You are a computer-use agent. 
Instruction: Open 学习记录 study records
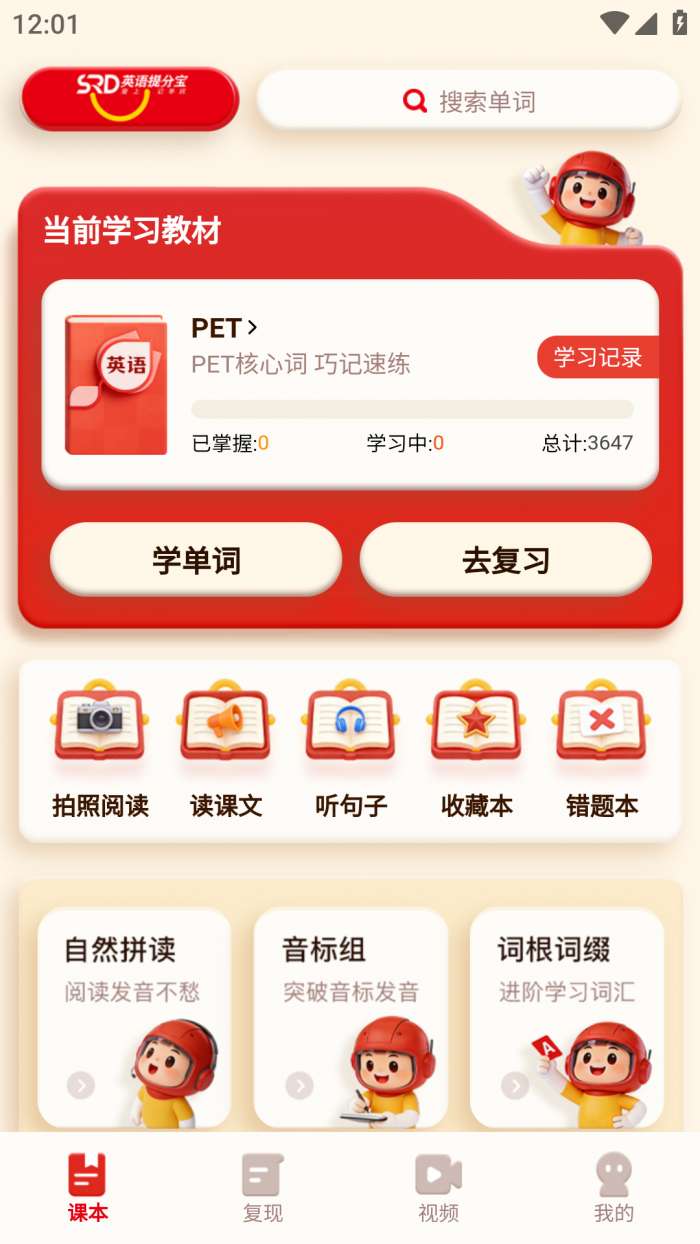click(x=597, y=357)
